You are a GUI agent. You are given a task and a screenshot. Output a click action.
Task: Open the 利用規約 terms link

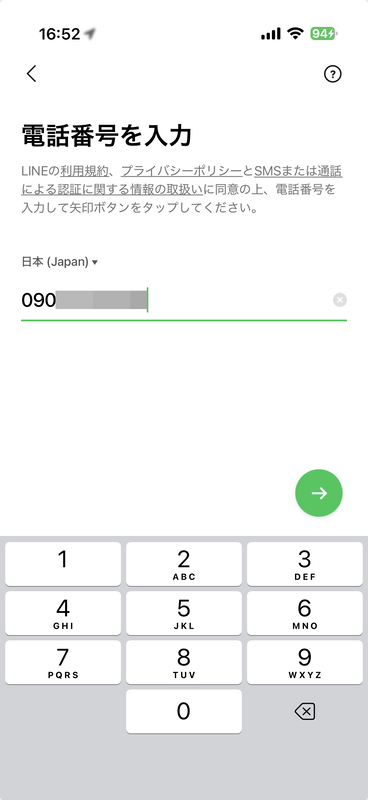coord(84,171)
